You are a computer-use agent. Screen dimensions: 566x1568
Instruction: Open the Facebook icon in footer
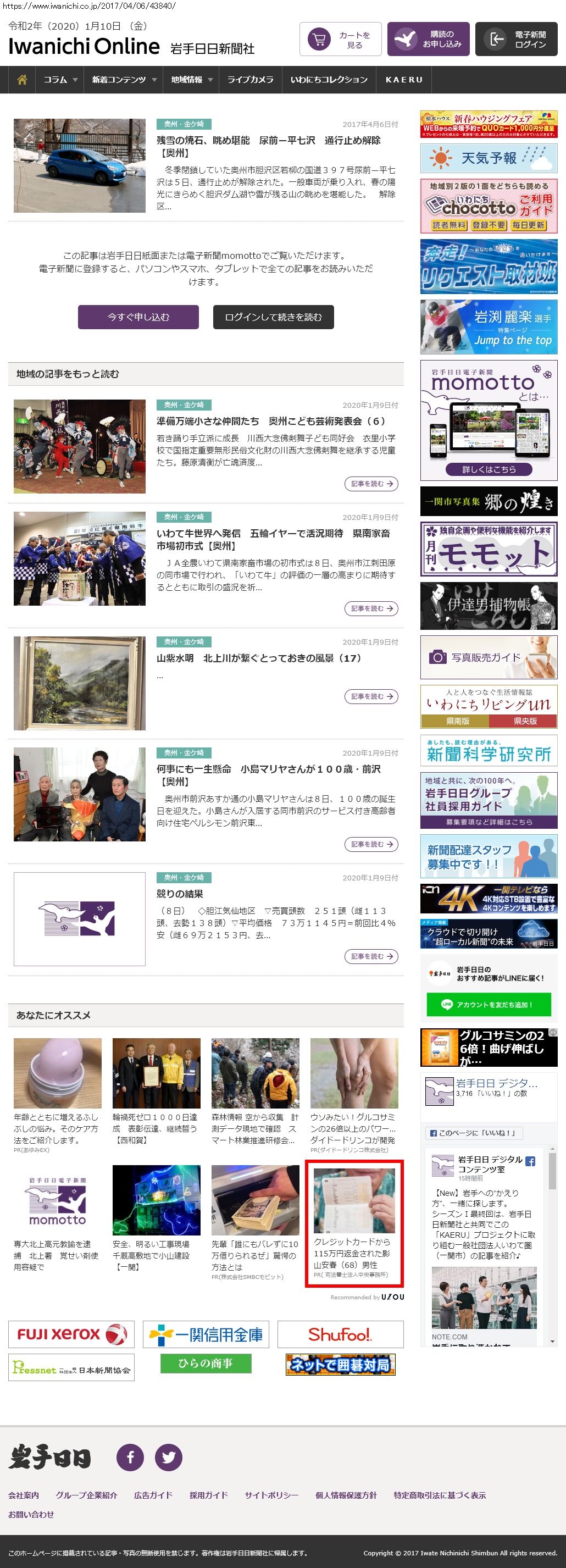click(130, 1457)
